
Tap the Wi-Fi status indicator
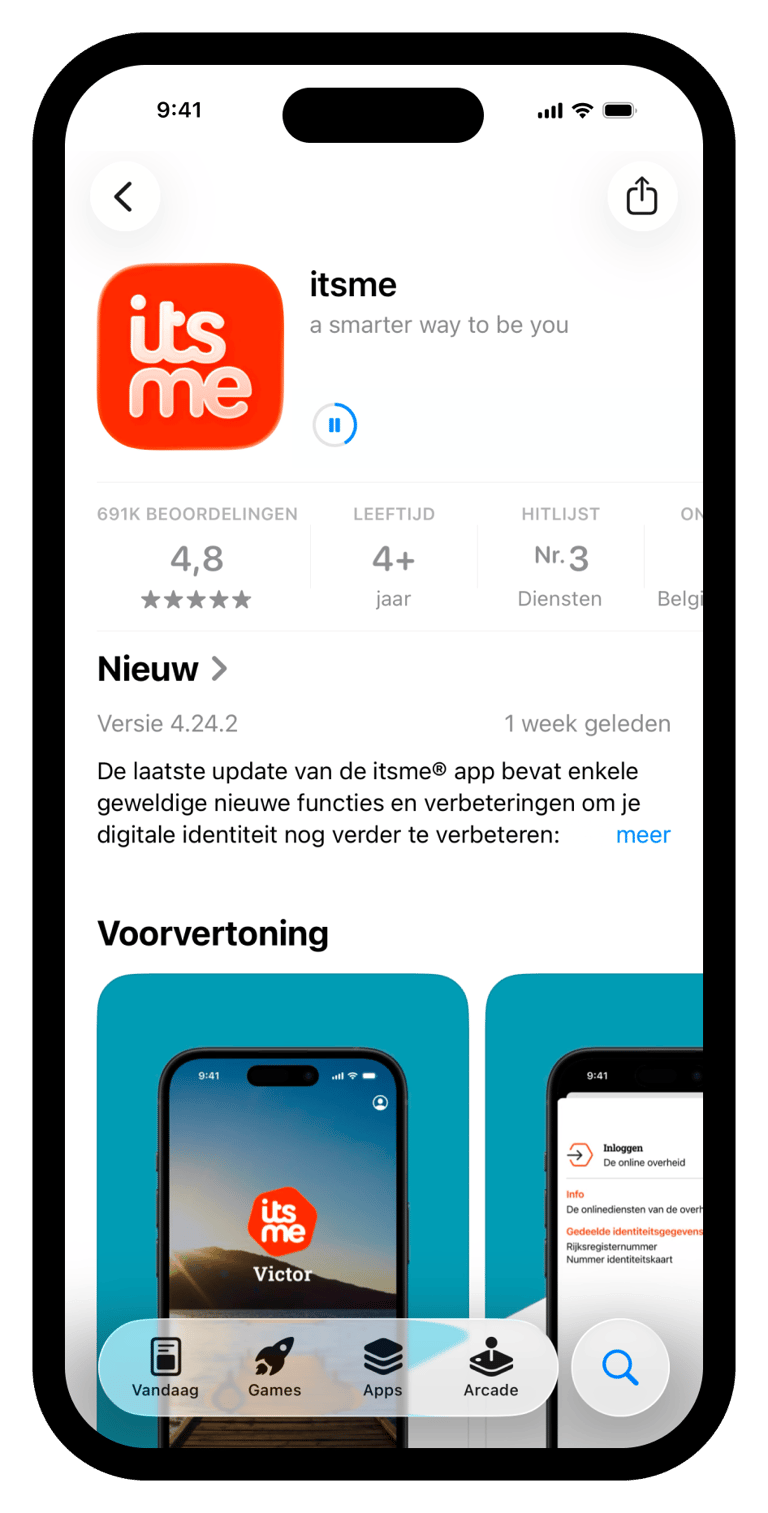coord(583,112)
